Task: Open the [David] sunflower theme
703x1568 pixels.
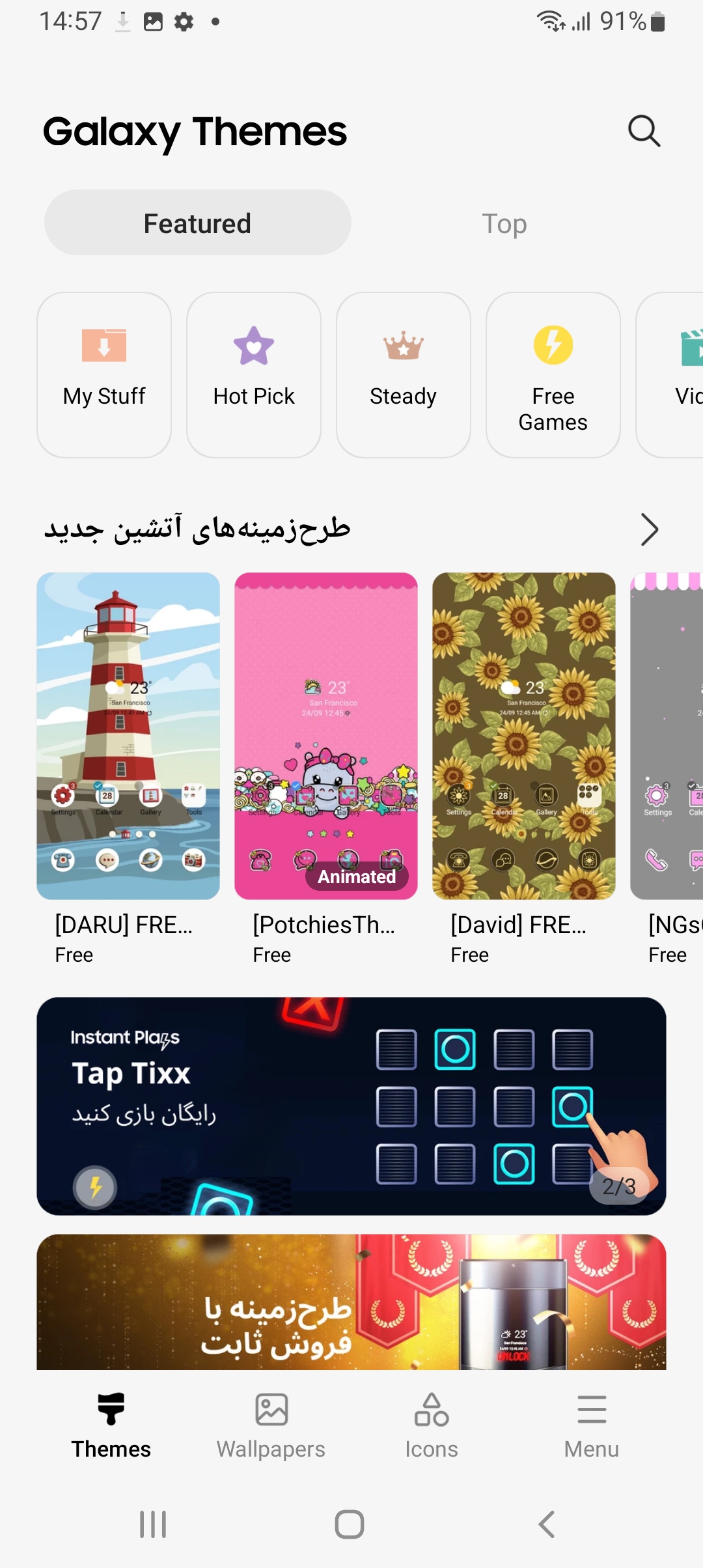Action: 524,736
